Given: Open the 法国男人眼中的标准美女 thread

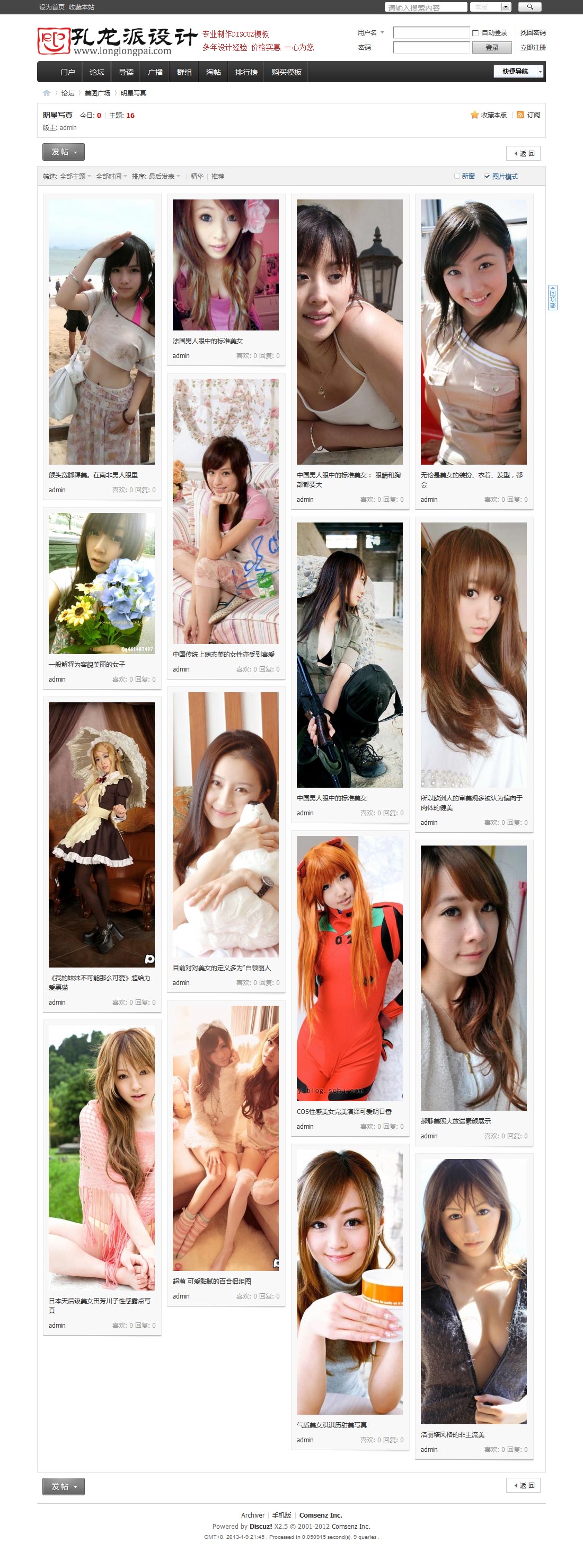Looking at the screenshot, I should [207, 341].
